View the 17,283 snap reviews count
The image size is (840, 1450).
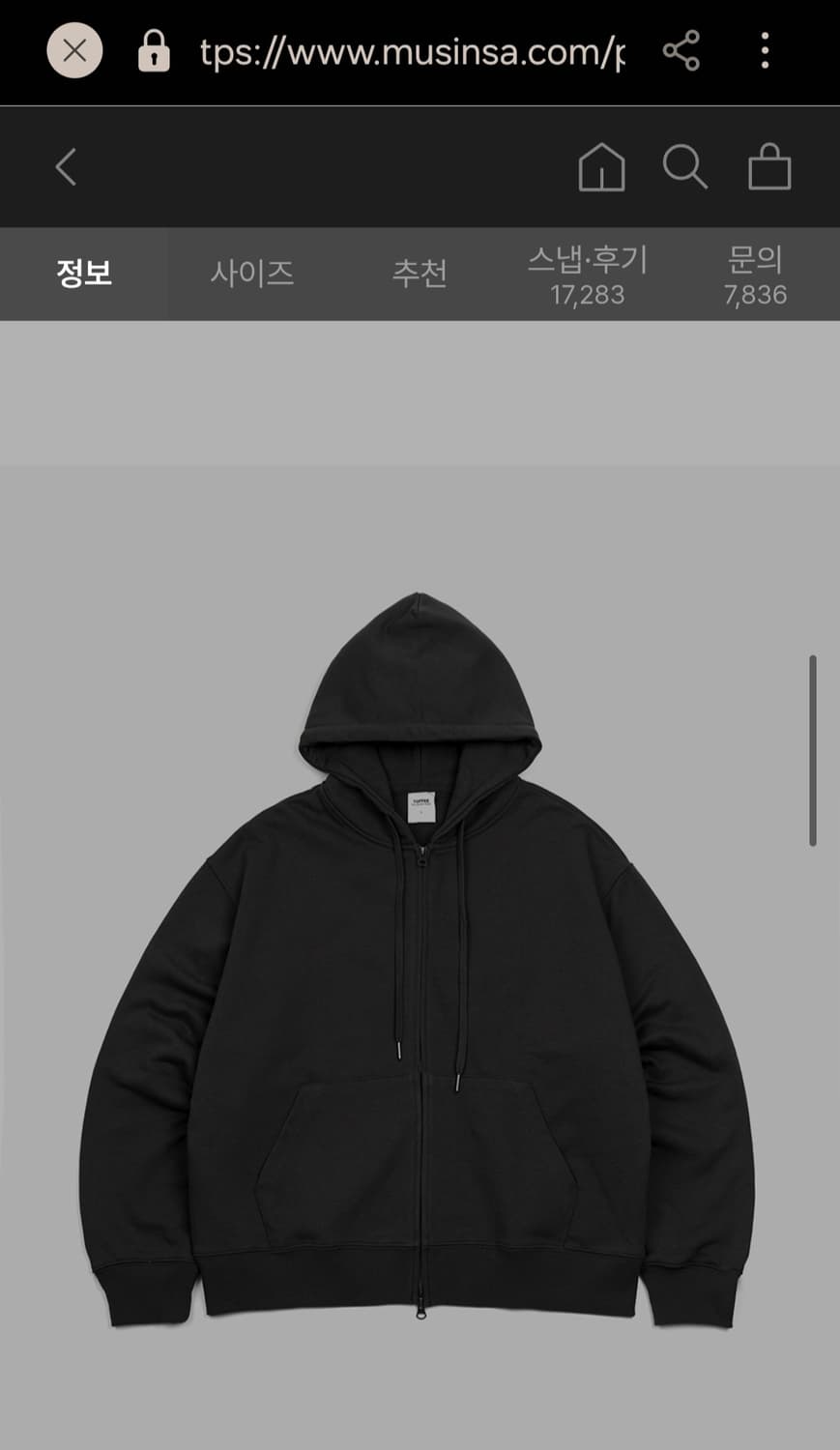click(x=587, y=296)
